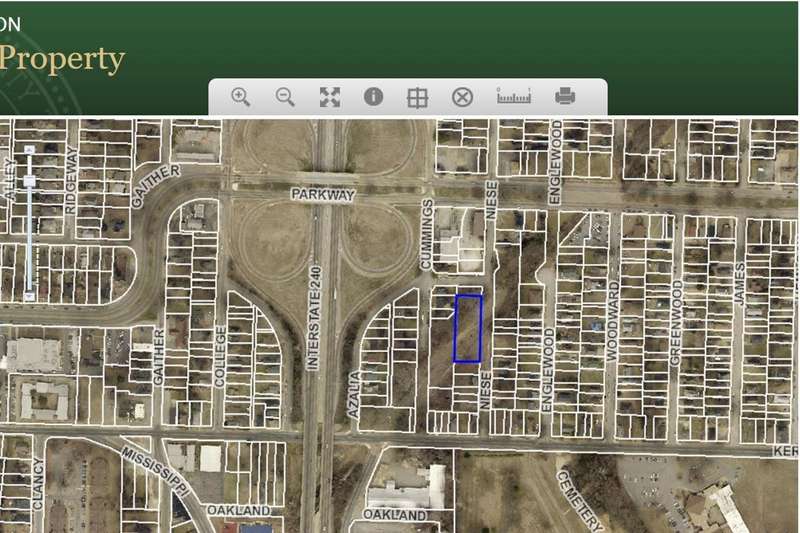Tap the zoom out magnifier tool

285,97
